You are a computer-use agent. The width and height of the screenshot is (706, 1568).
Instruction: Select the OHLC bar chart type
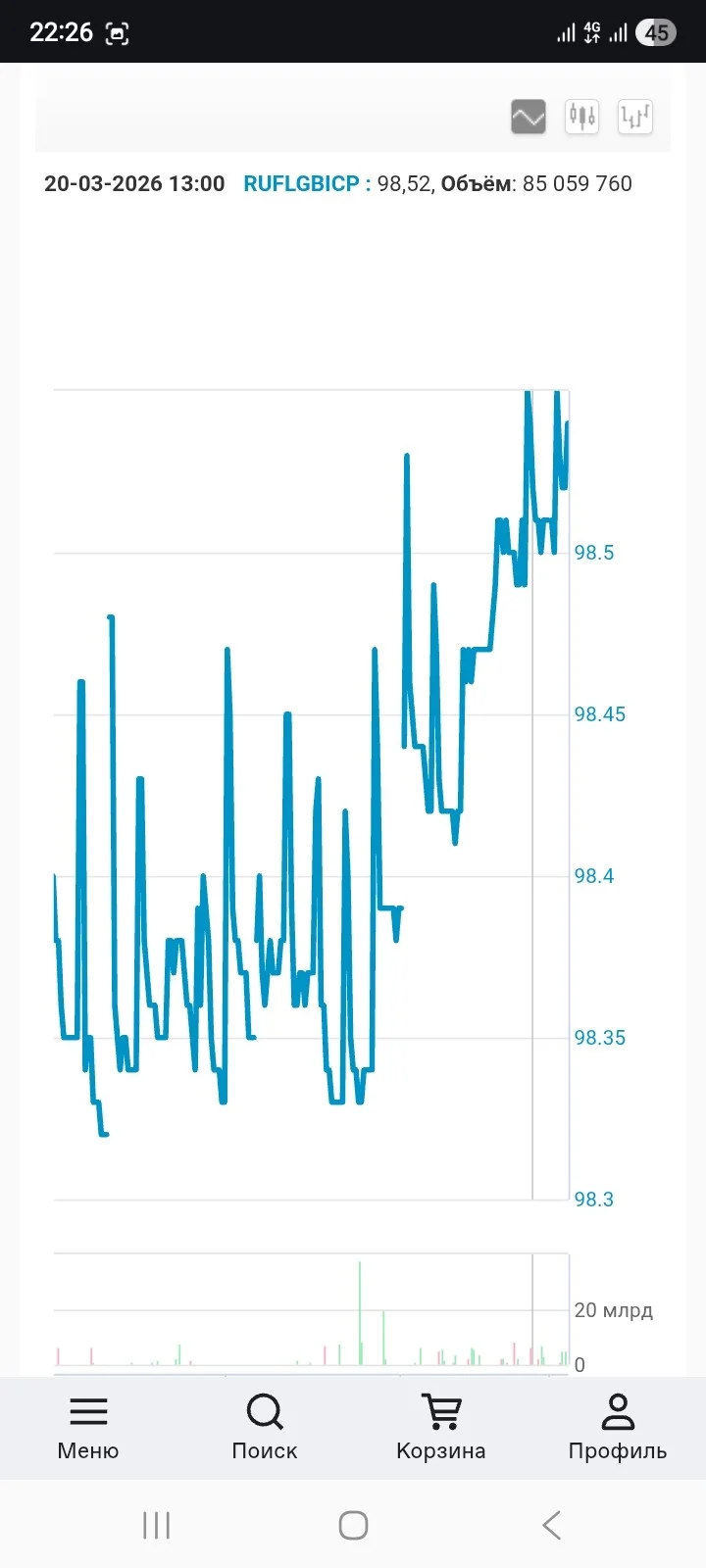tap(635, 118)
